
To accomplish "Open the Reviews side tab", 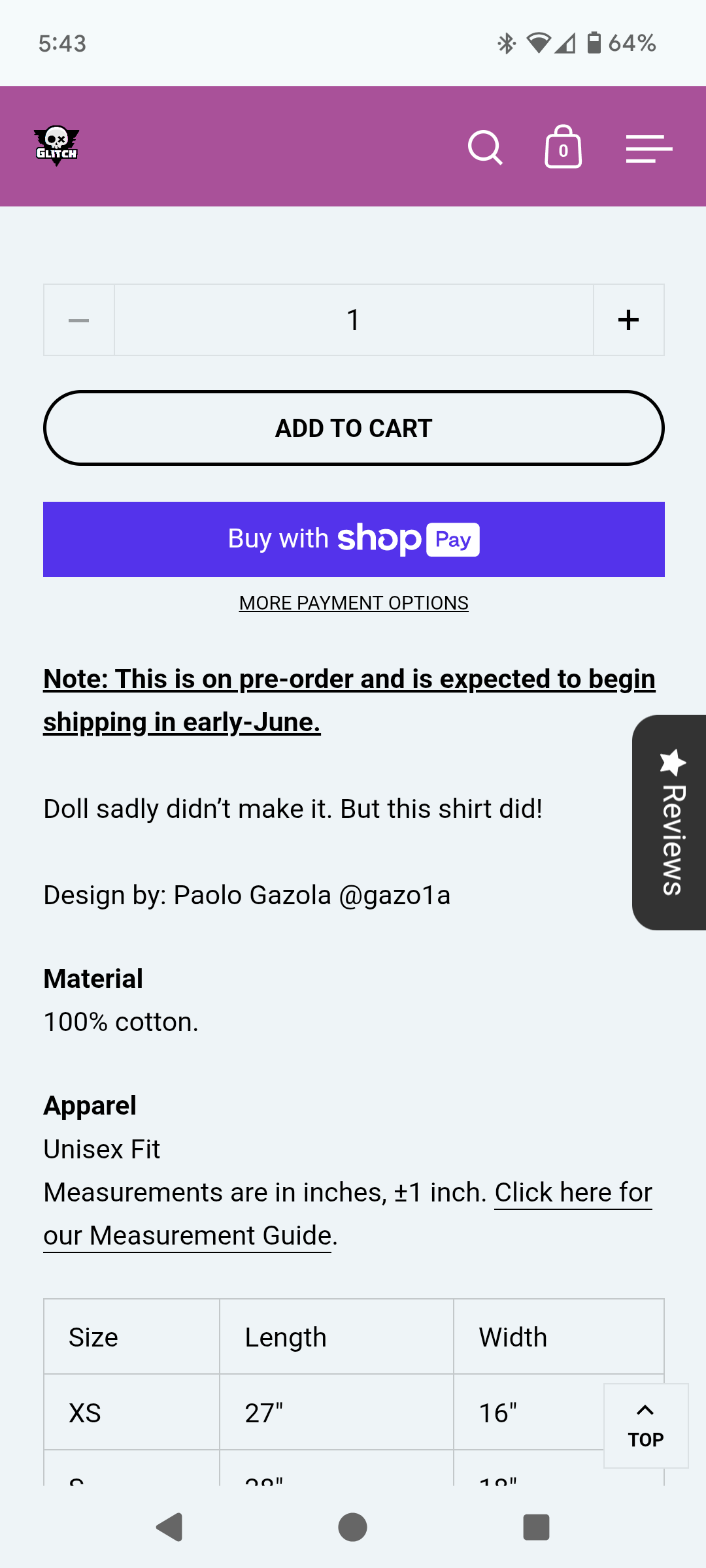I will pos(670,823).
